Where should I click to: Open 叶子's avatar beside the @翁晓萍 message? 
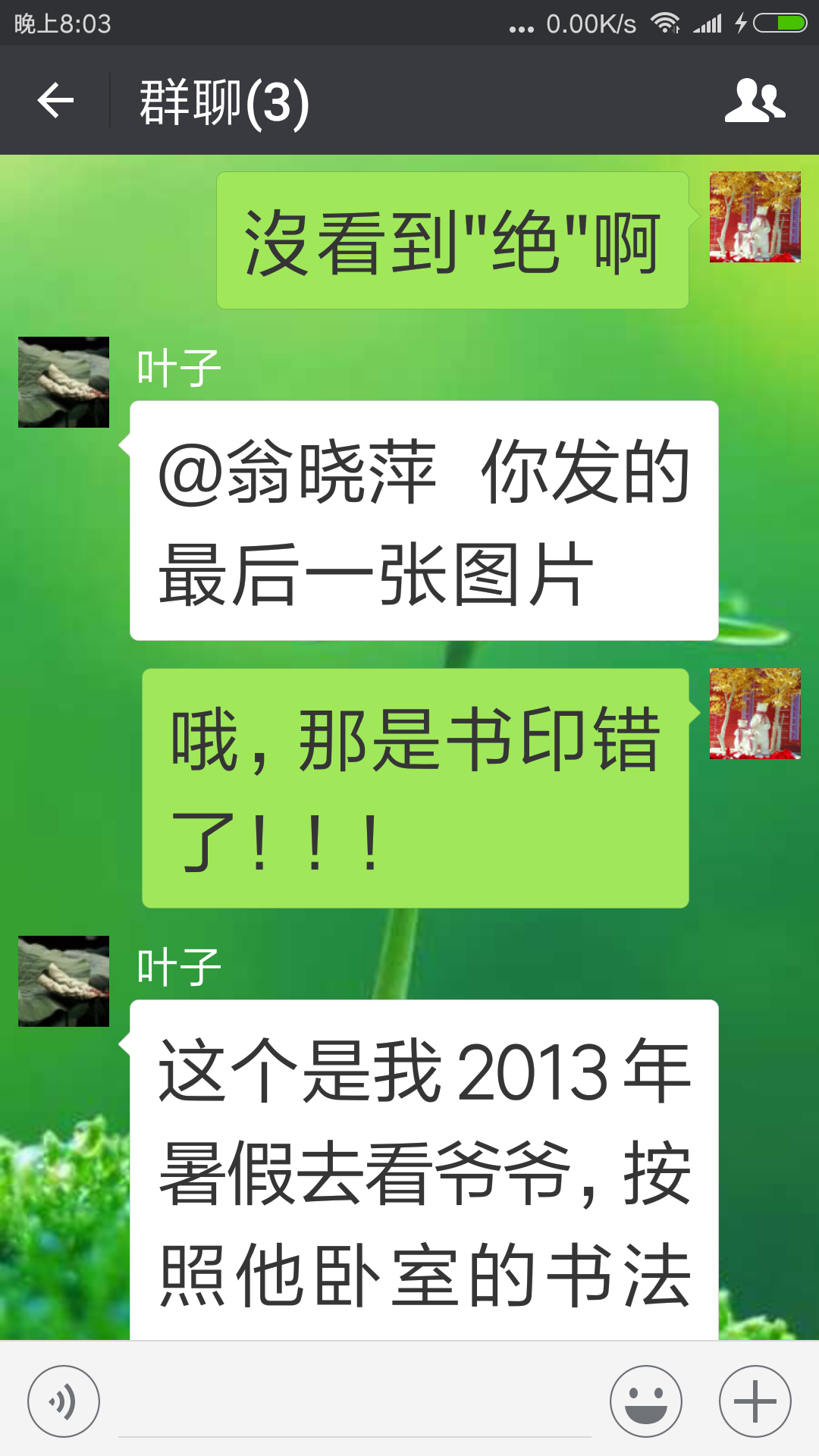tap(64, 382)
